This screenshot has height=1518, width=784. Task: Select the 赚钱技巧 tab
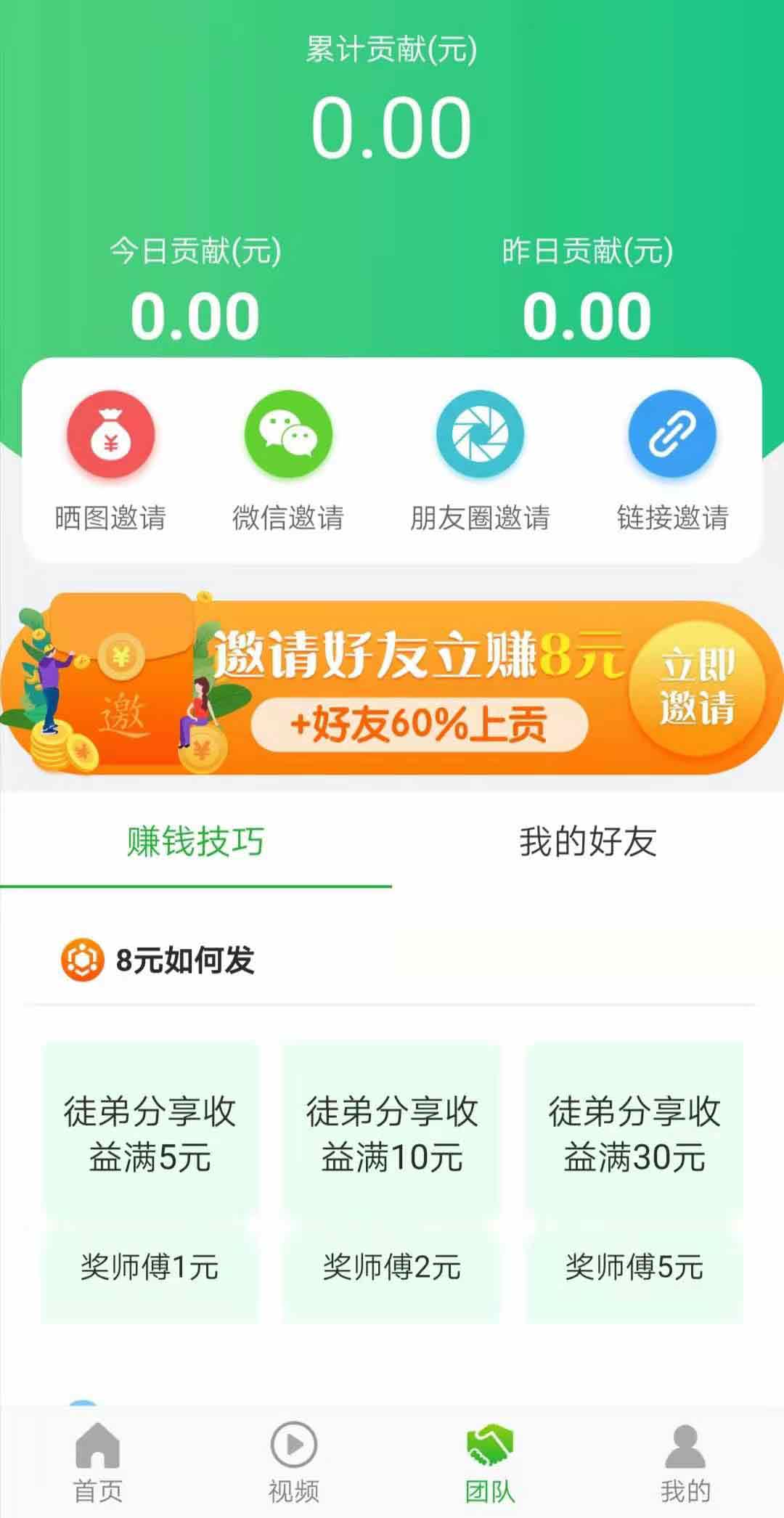pyautogui.click(x=196, y=841)
